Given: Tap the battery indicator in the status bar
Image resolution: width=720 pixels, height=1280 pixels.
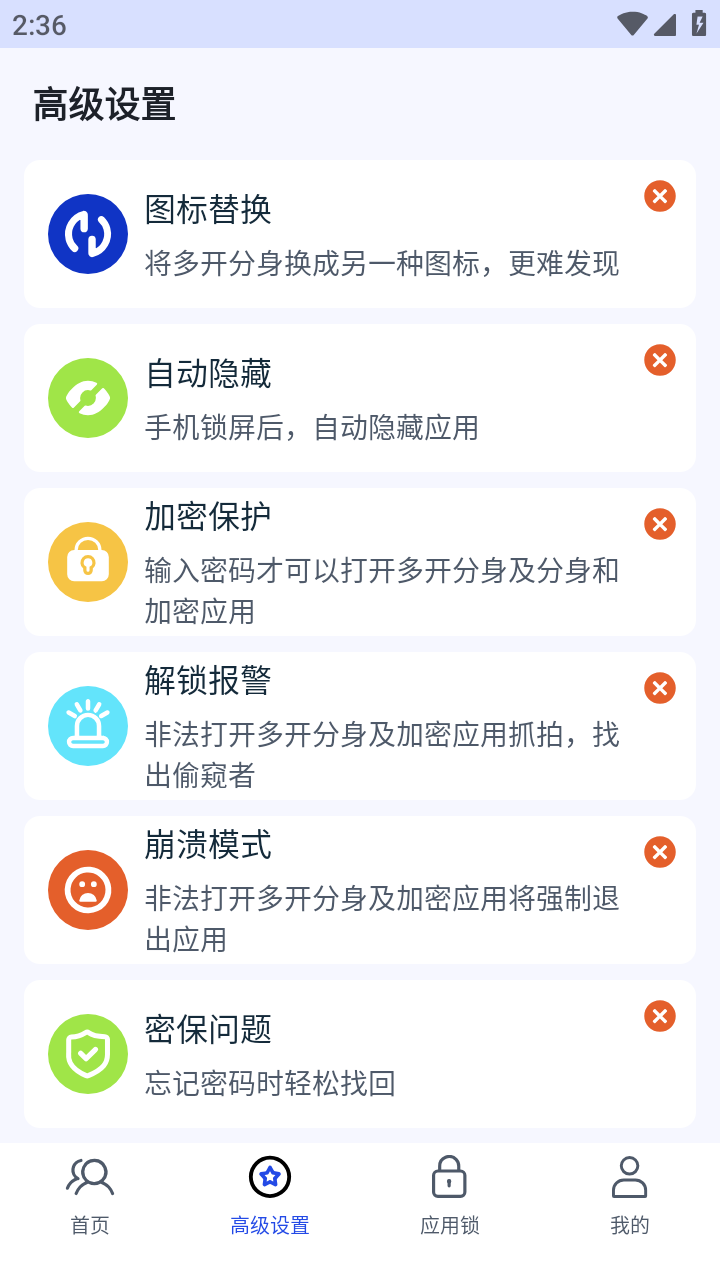Looking at the screenshot, I should pos(699,25).
